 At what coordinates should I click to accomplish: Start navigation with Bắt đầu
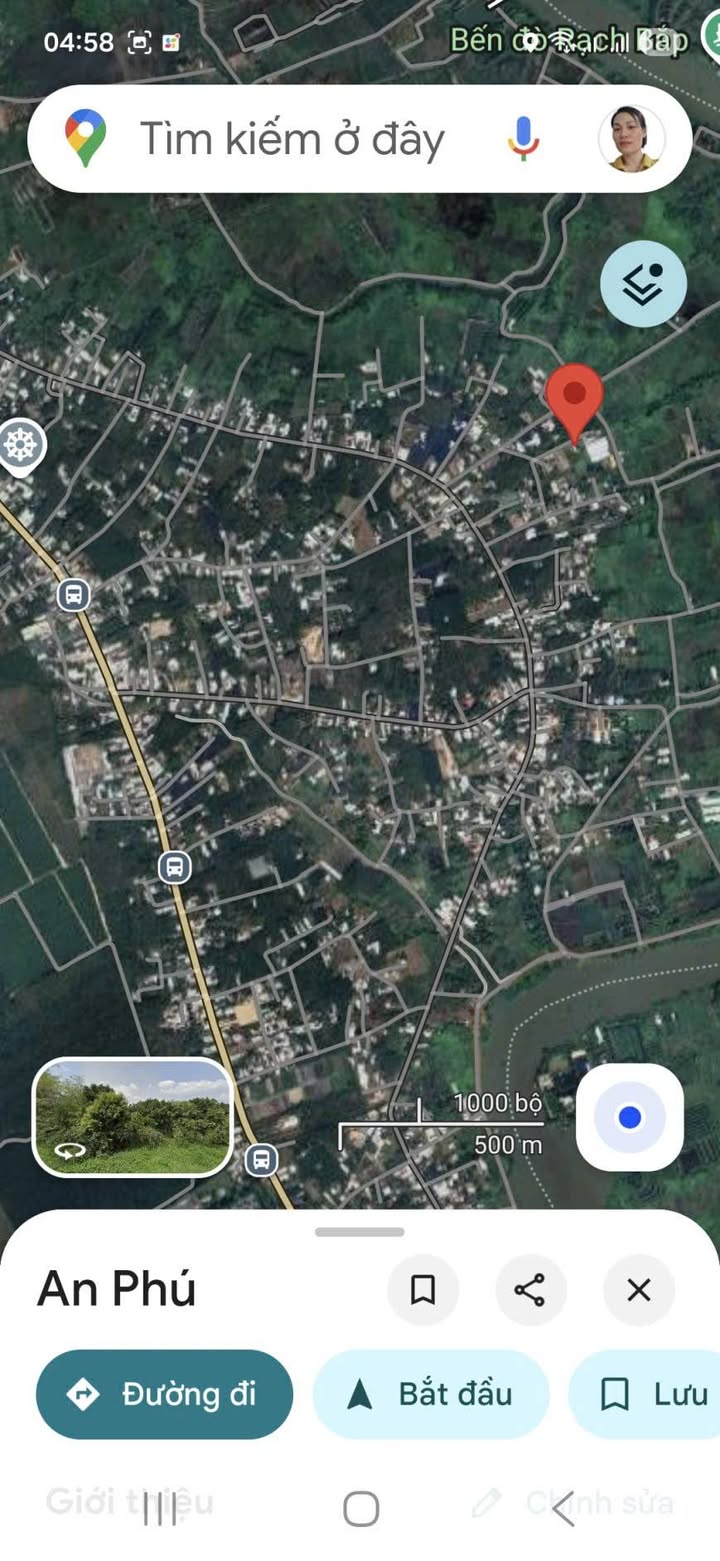point(431,1394)
